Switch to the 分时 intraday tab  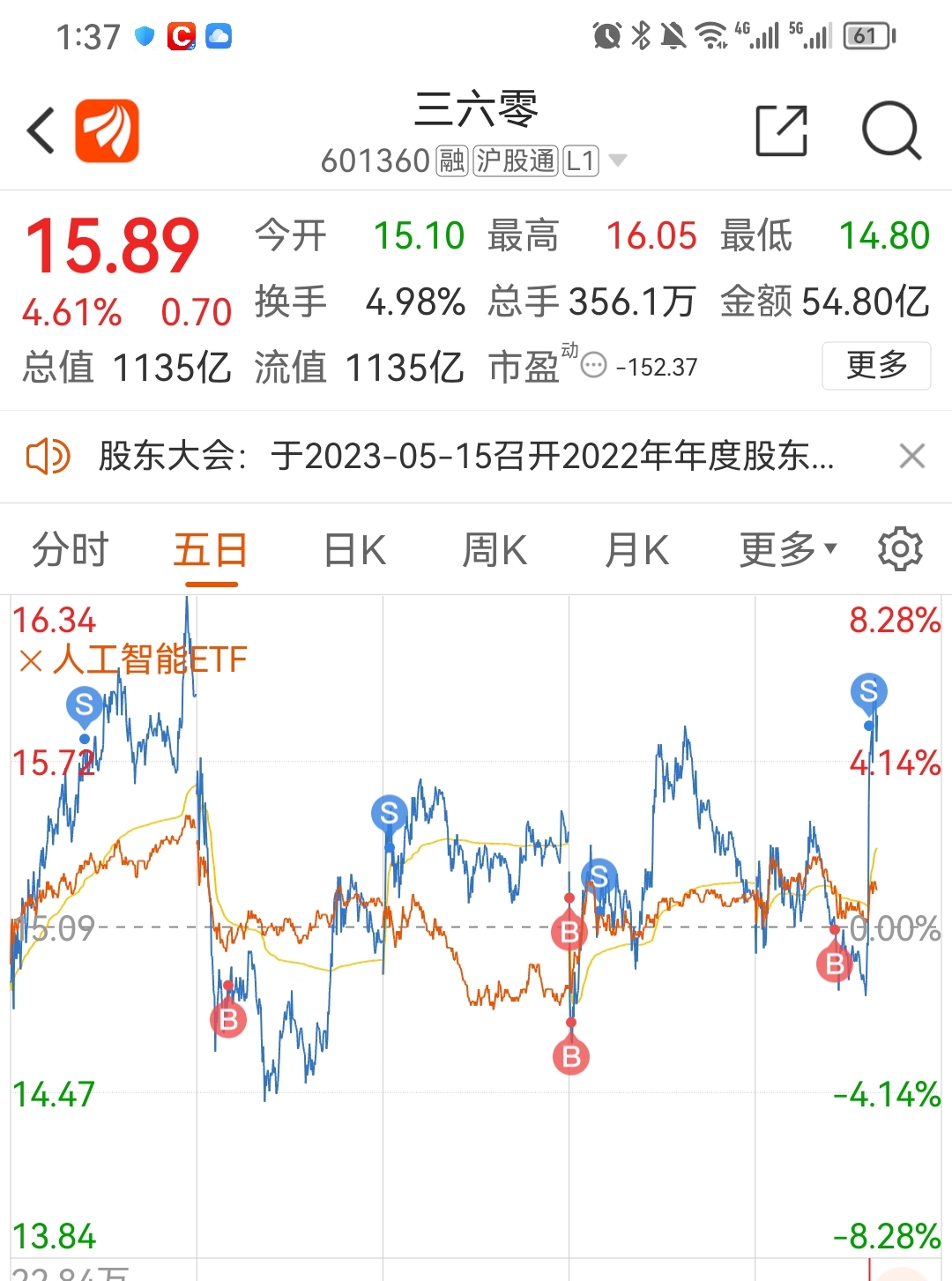(70, 548)
